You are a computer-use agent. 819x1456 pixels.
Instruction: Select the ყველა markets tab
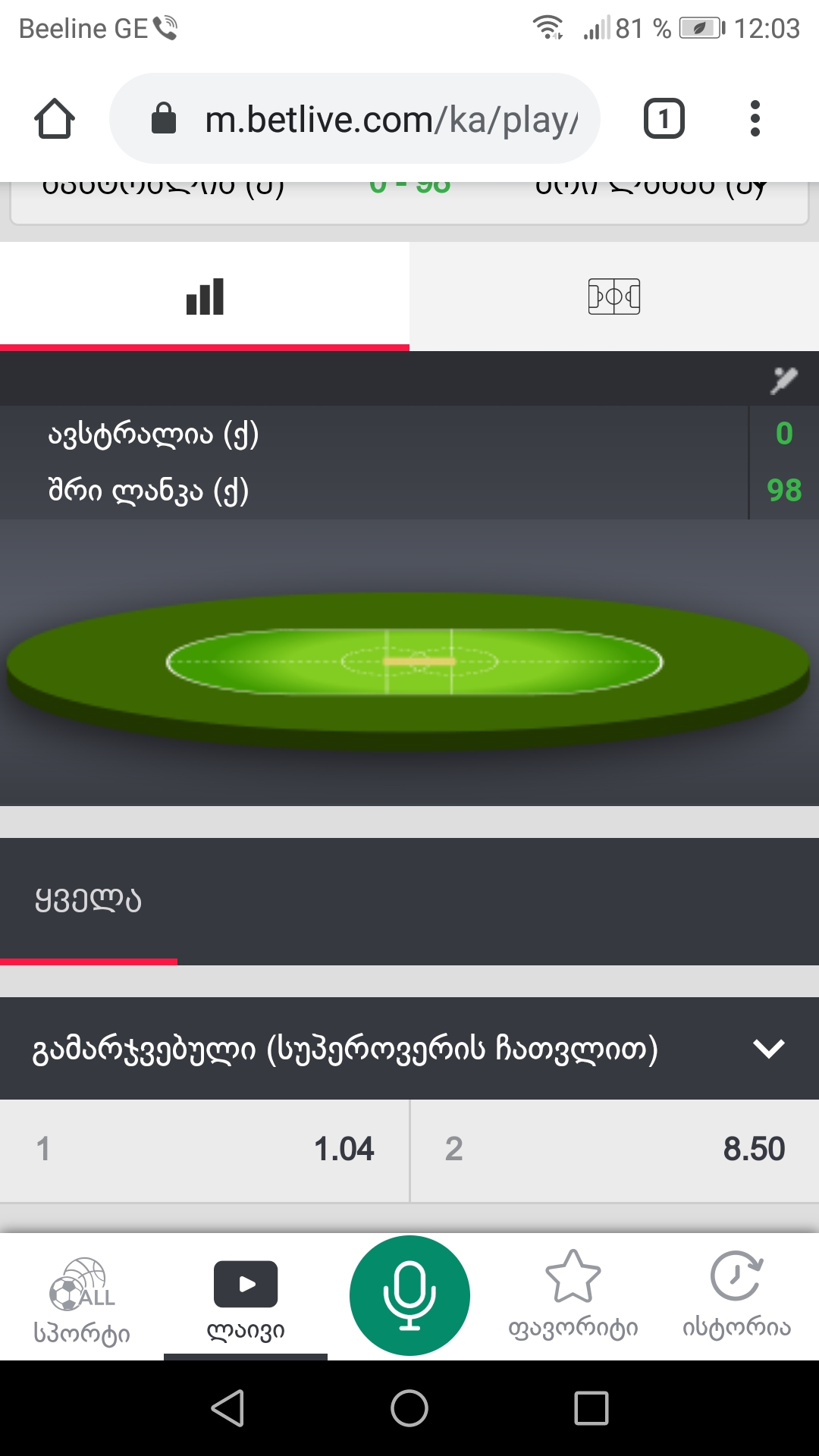pos(89,900)
